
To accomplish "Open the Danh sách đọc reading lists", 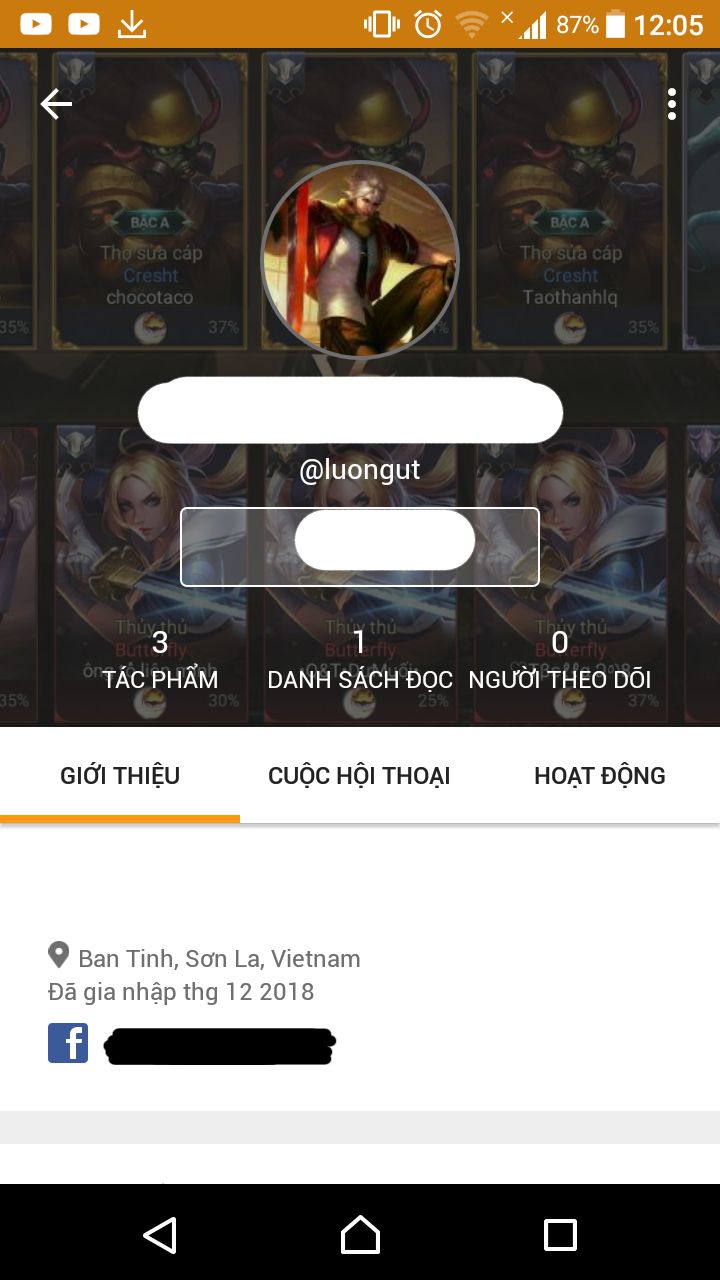I will 360,660.
